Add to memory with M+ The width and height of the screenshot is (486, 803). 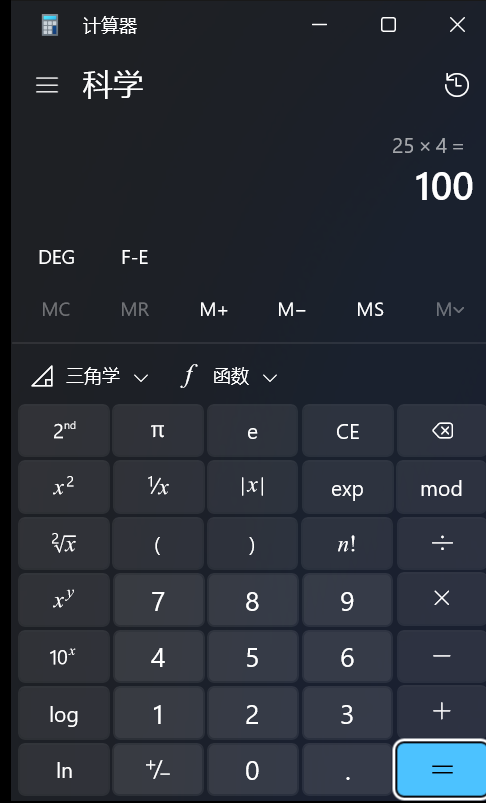point(214,309)
